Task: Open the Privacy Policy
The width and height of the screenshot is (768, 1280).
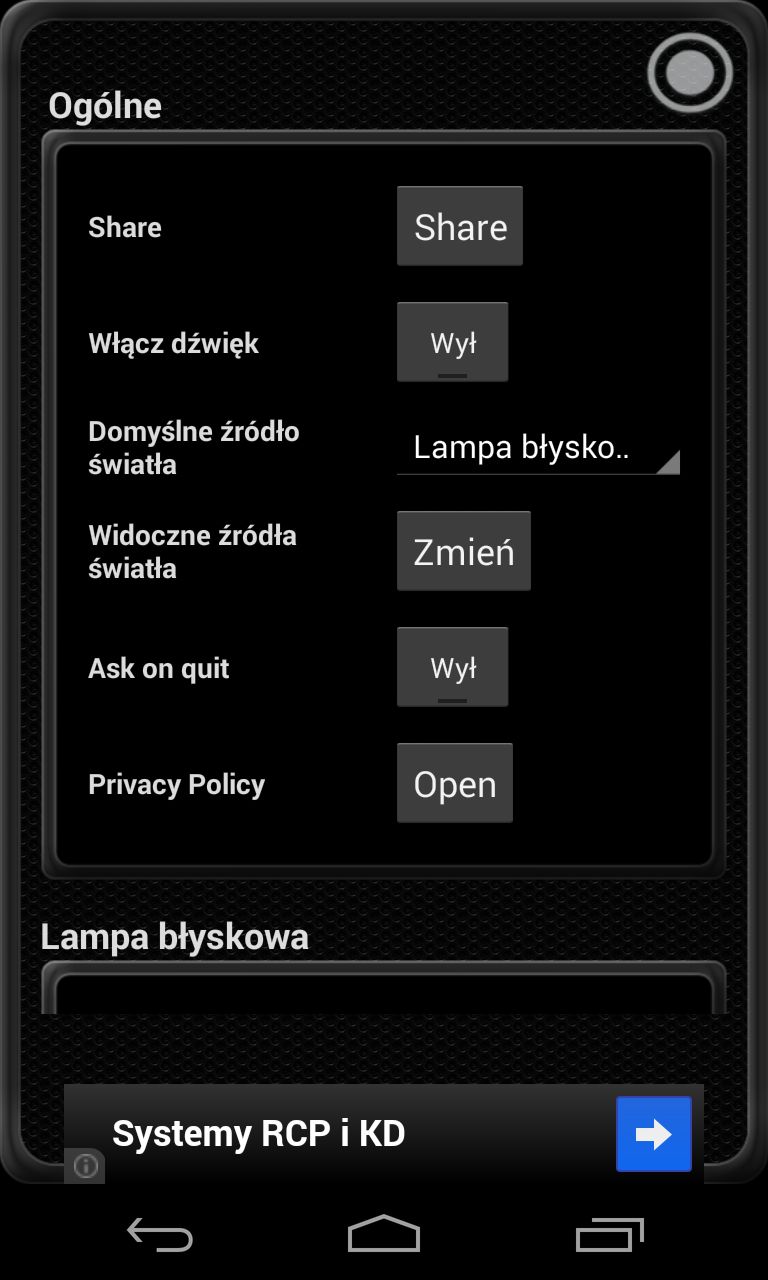Action: click(x=455, y=783)
